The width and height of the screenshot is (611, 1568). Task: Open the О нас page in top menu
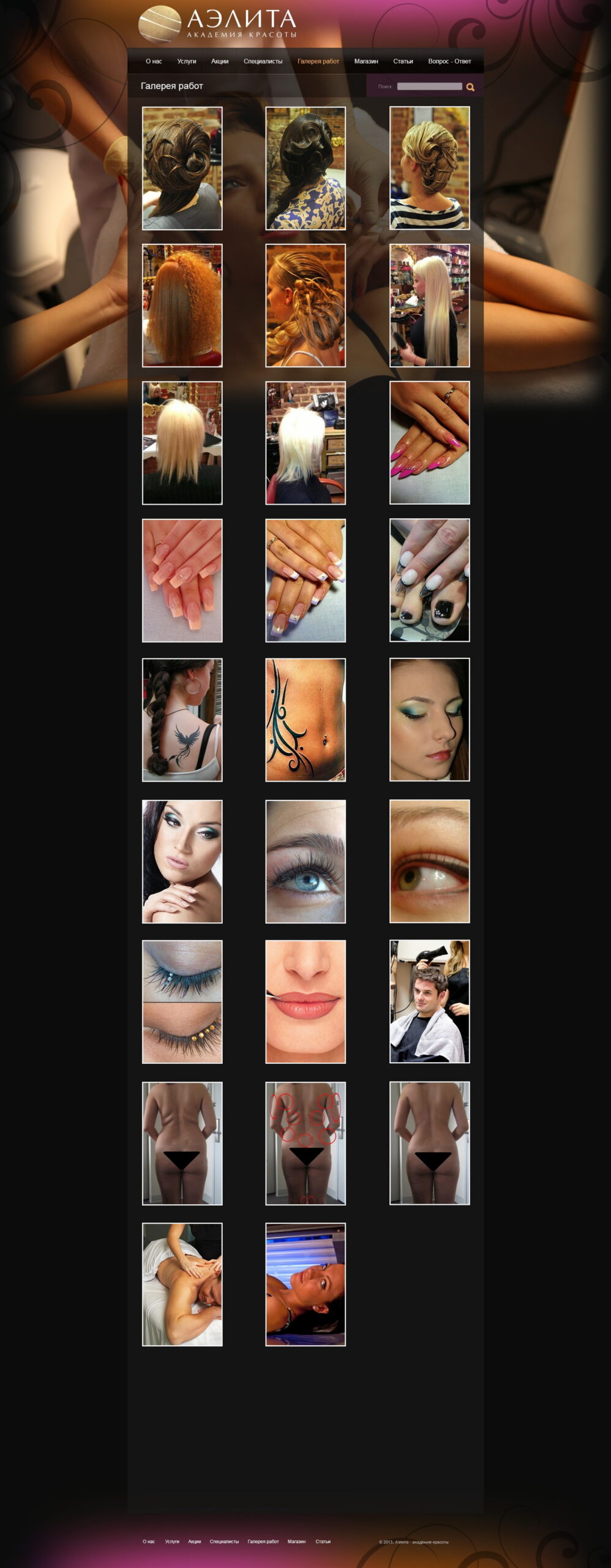(154, 61)
